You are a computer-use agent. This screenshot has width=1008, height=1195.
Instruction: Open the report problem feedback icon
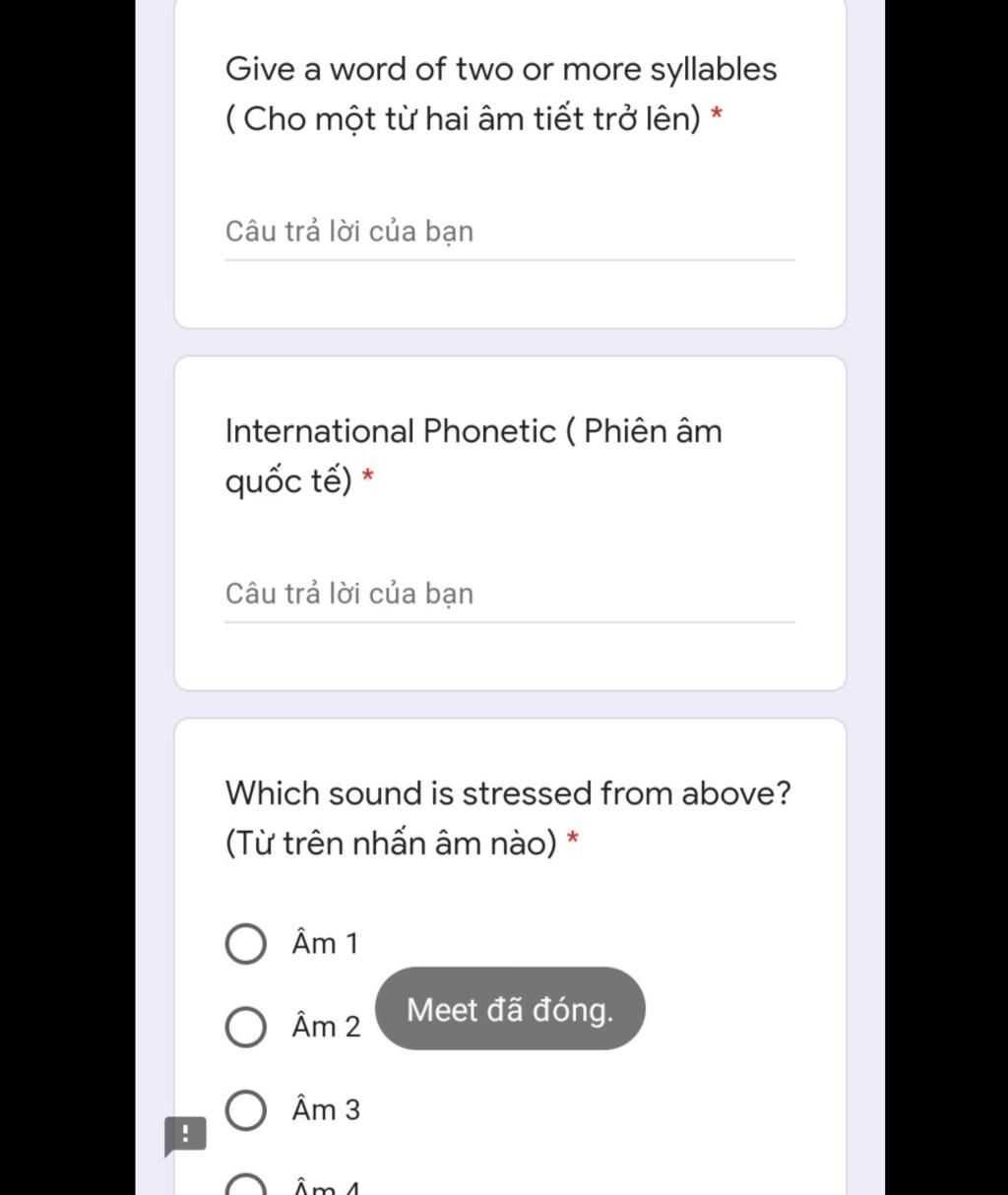[x=185, y=1135]
